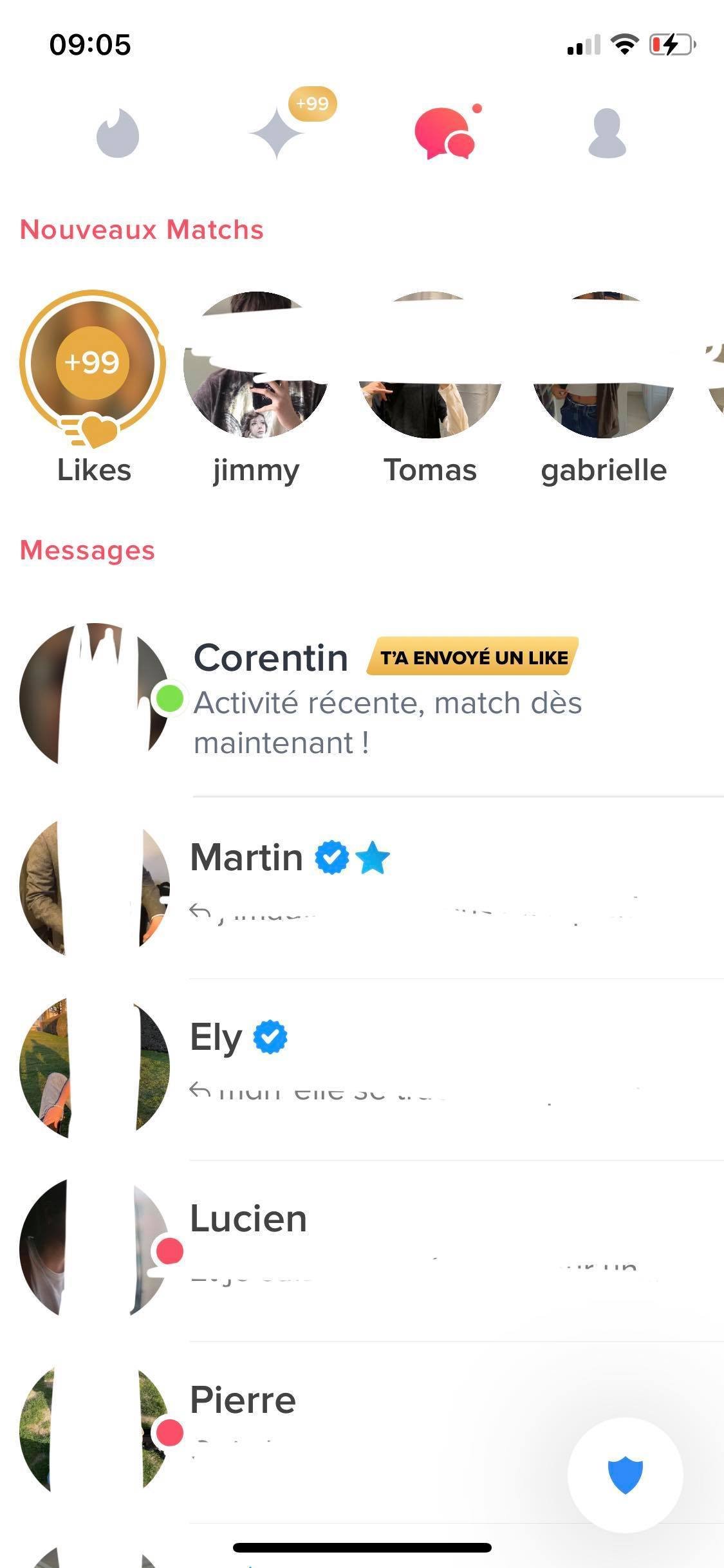Open new match jimmy
724x1568 pixels.
256,366
